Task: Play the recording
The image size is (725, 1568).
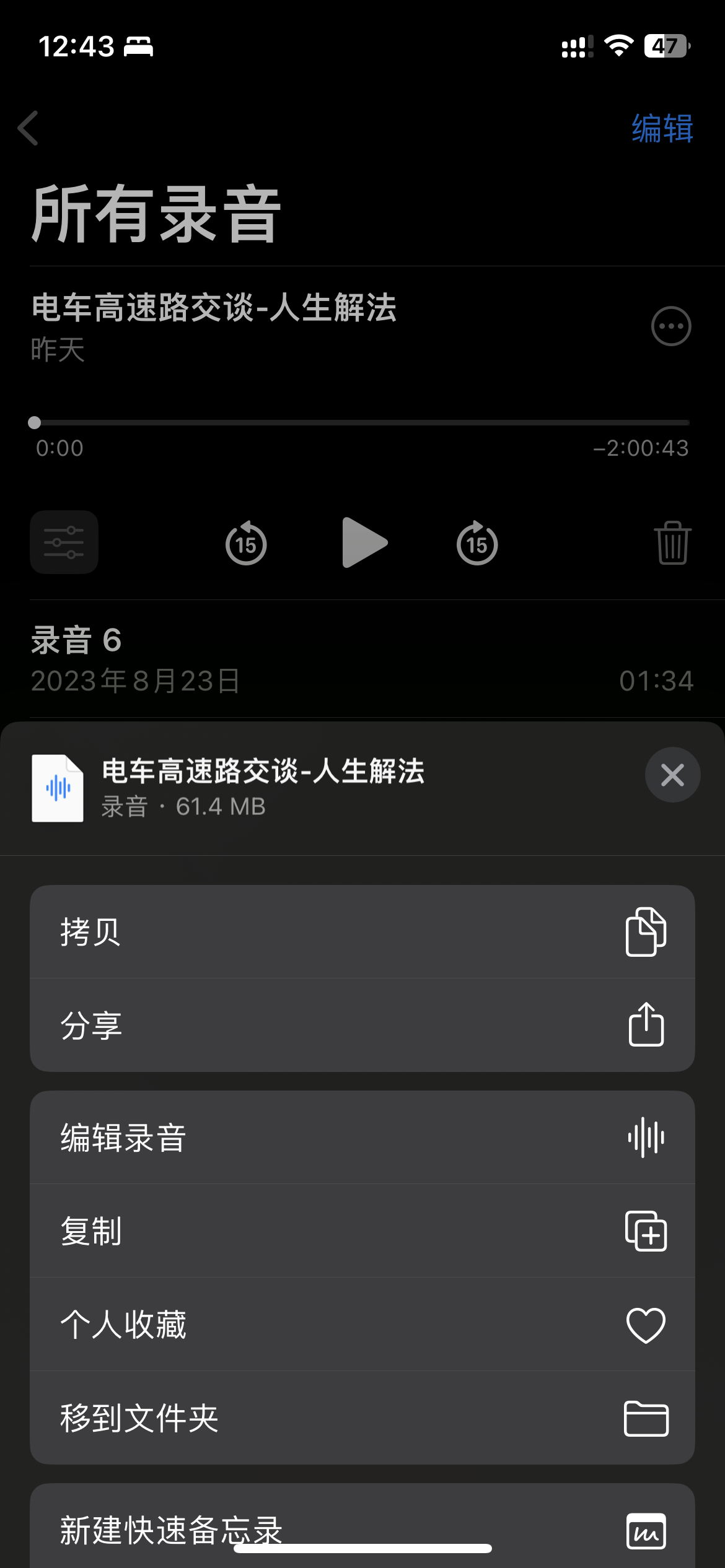Action: pyautogui.click(x=364, y=542)
